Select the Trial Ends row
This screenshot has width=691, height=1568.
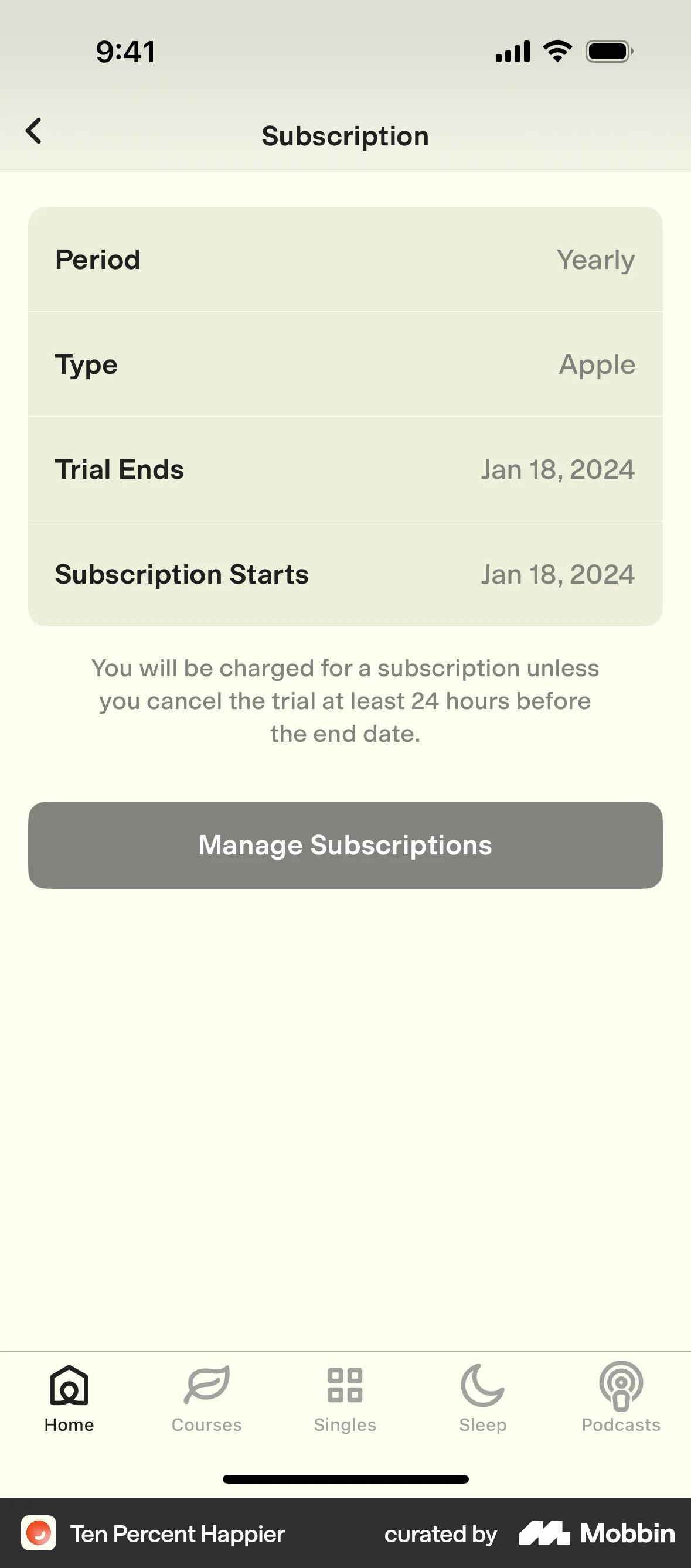[345, 469]
